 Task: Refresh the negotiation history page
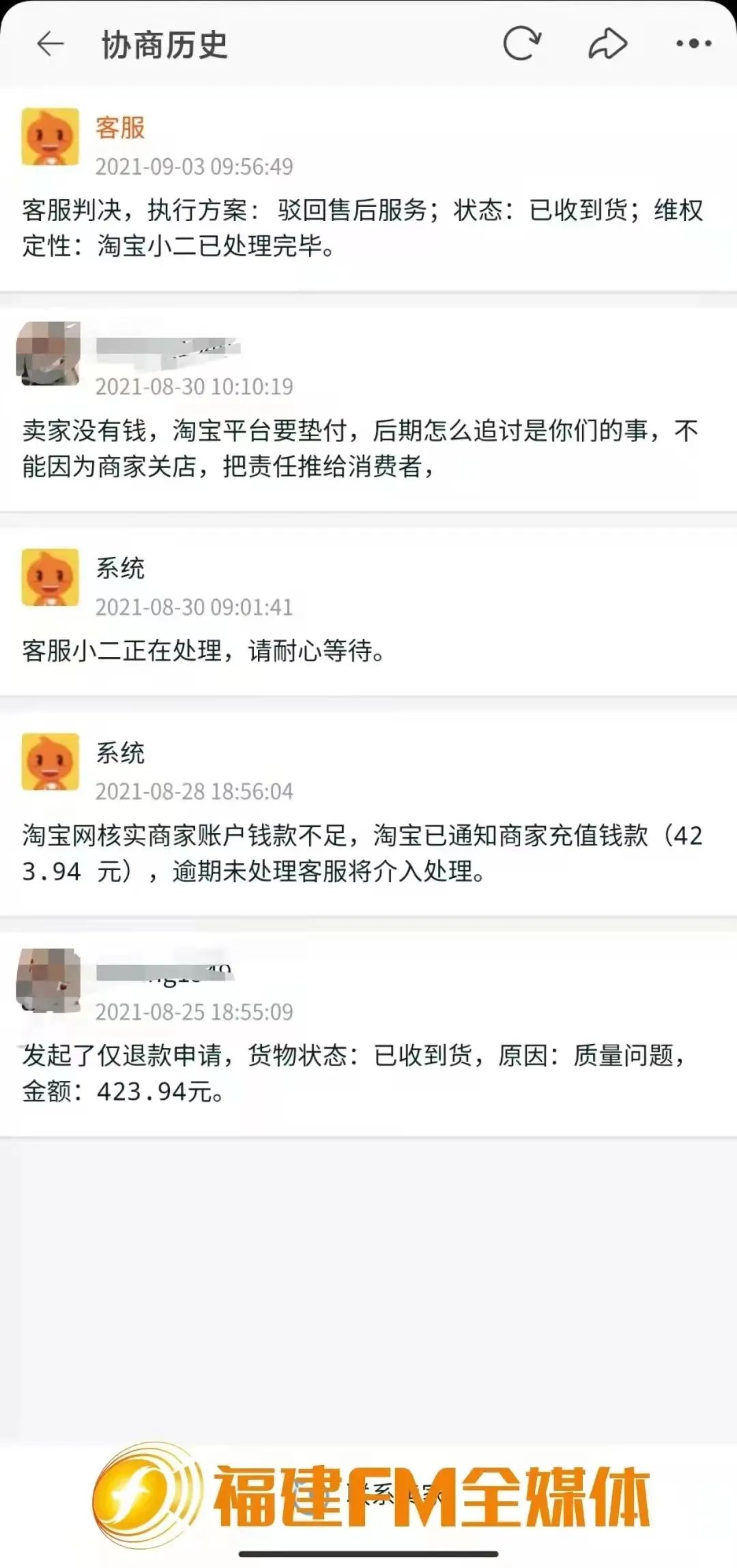click(521, 44)
